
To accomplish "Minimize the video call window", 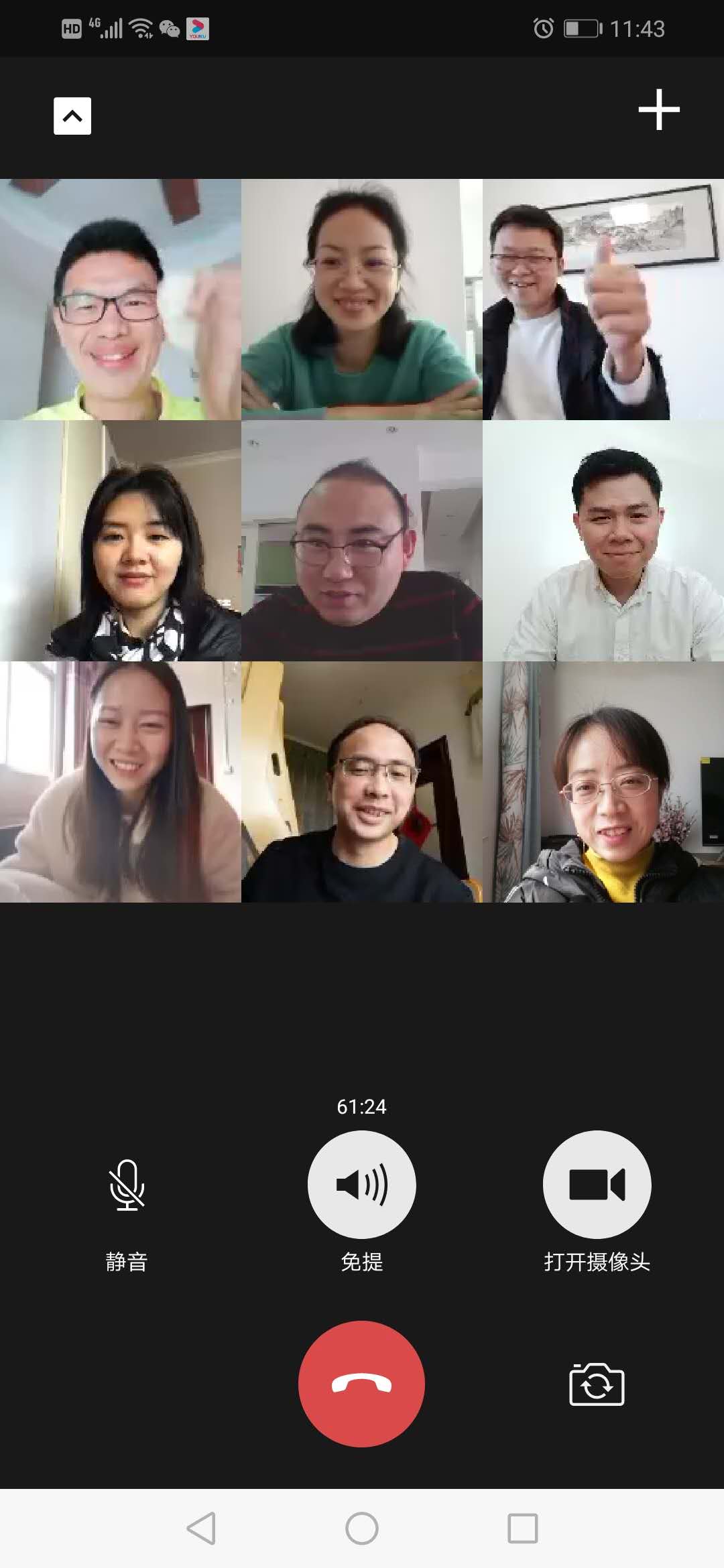I will (x=72, y=116).
